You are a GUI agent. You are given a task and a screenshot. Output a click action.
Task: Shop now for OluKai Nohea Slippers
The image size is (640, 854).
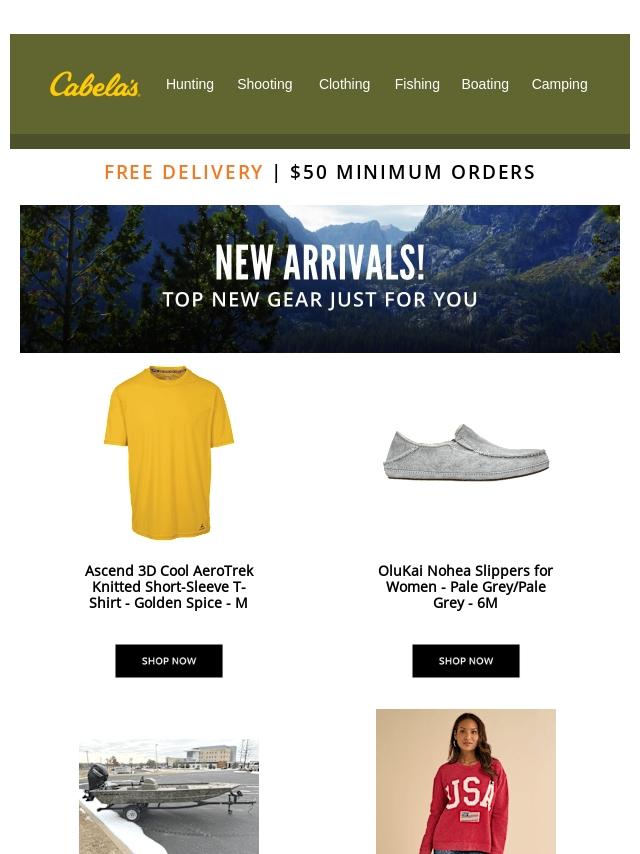[466, 661]
